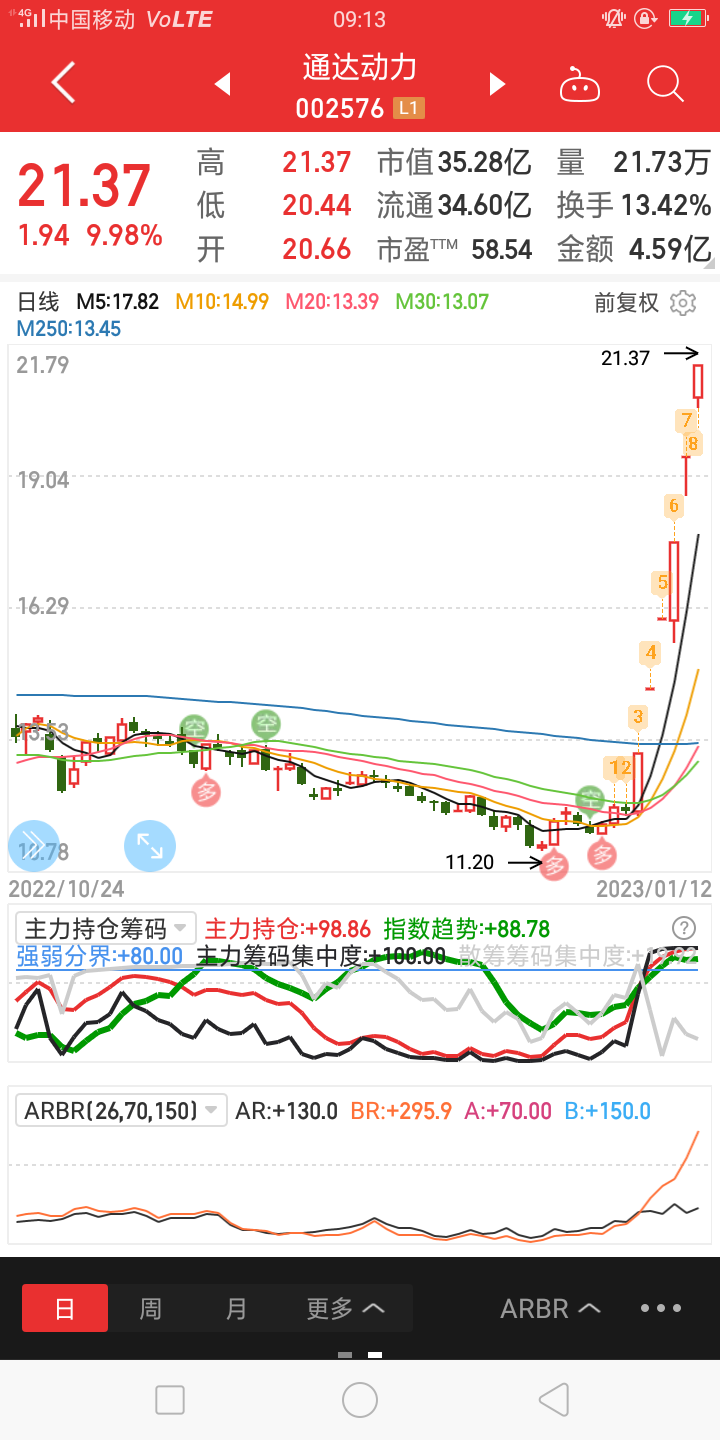
Task: Tap the double-arrow floating chart button
Action: click(34, 846)
